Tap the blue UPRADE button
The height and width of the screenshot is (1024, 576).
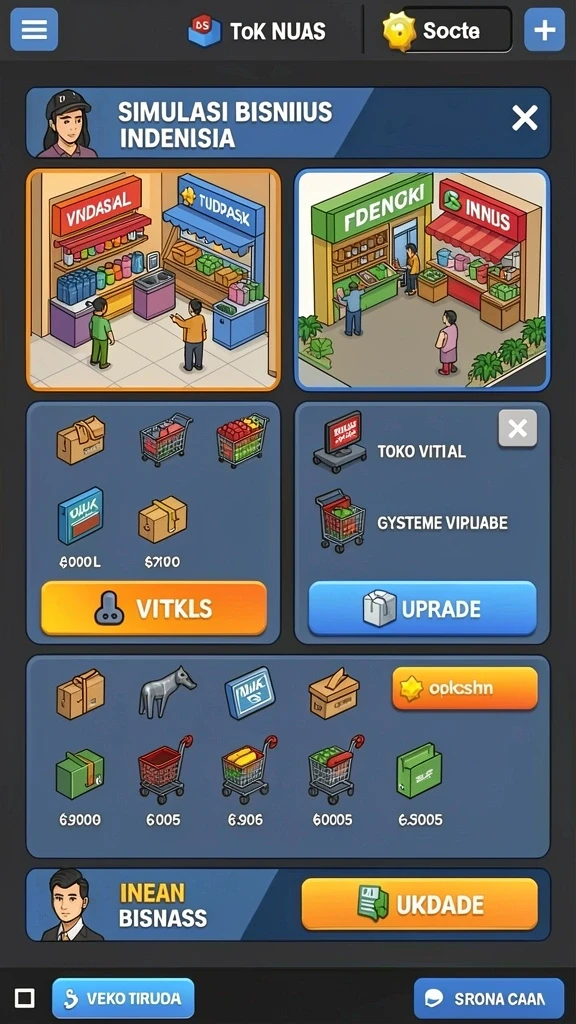422,609
